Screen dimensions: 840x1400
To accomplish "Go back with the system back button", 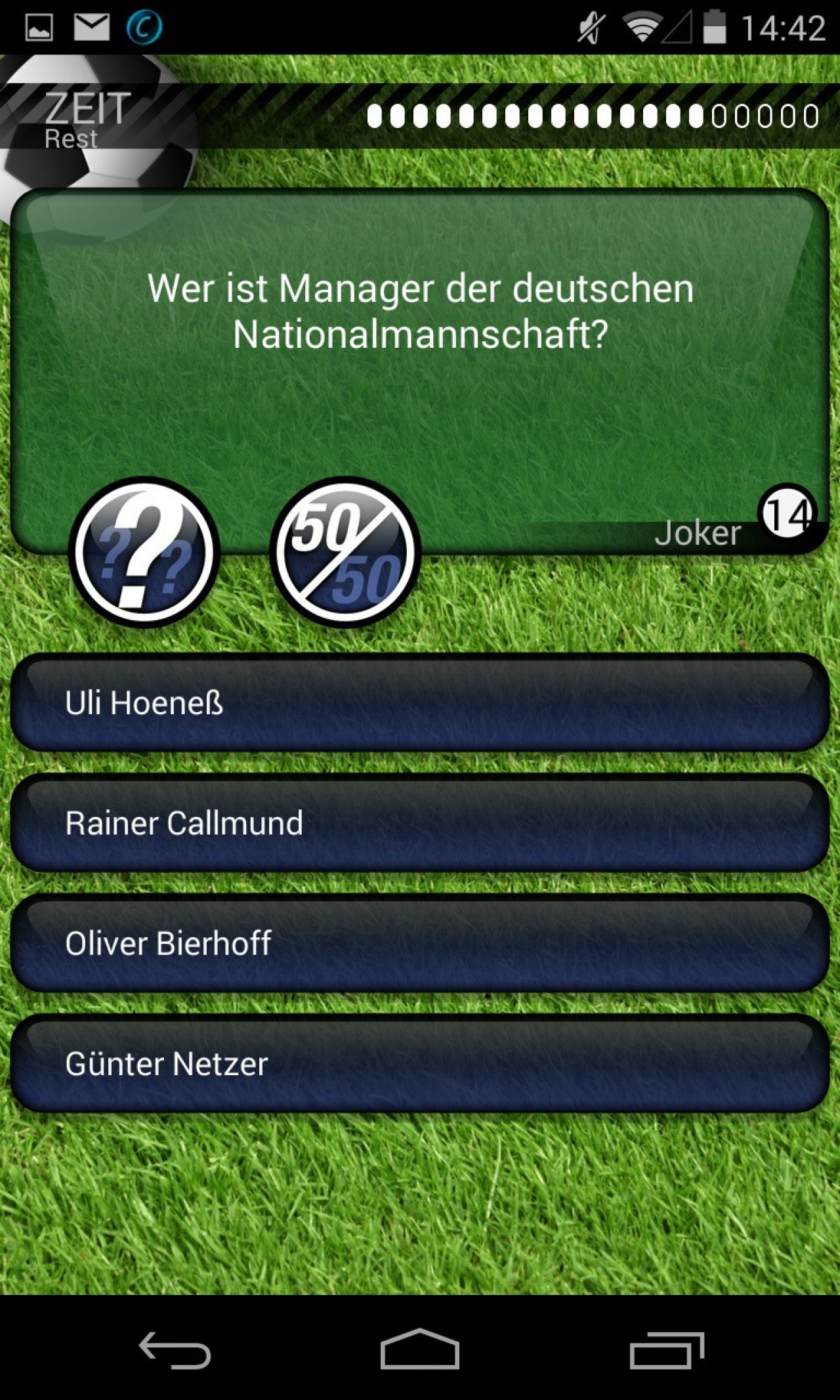I will 175,1349.
